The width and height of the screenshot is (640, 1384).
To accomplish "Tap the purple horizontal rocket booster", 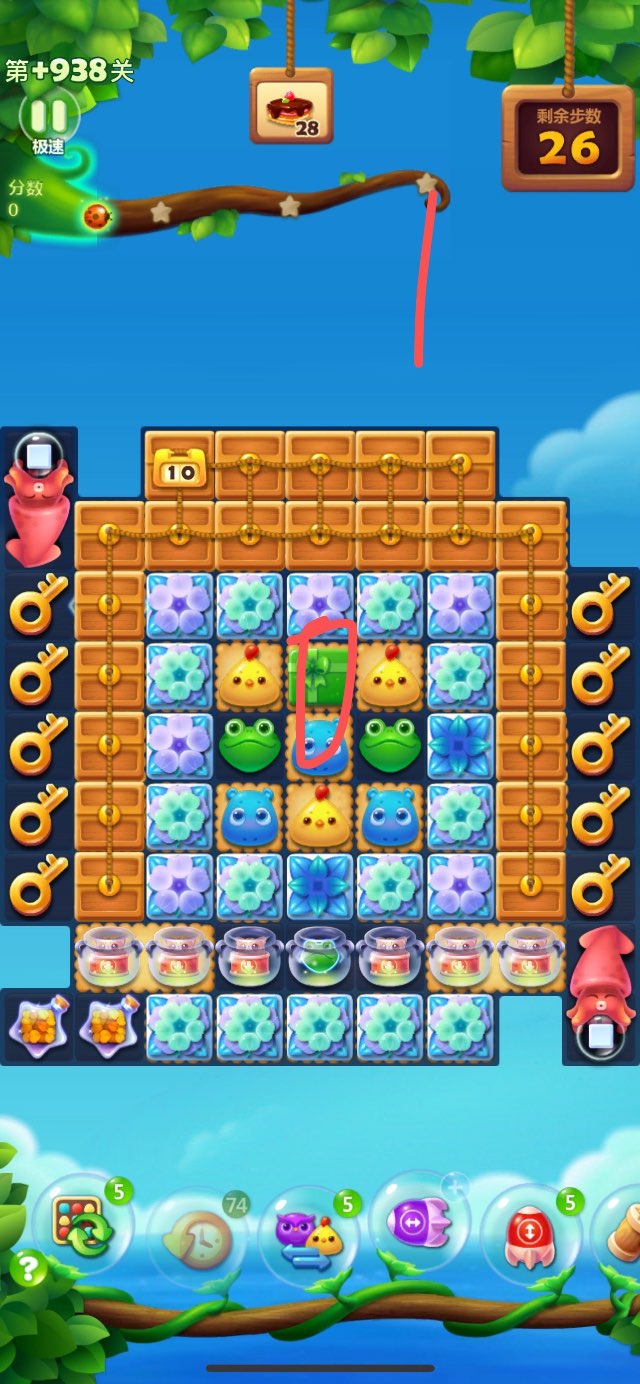I will pyautogui.click(x=418, y=1222).
